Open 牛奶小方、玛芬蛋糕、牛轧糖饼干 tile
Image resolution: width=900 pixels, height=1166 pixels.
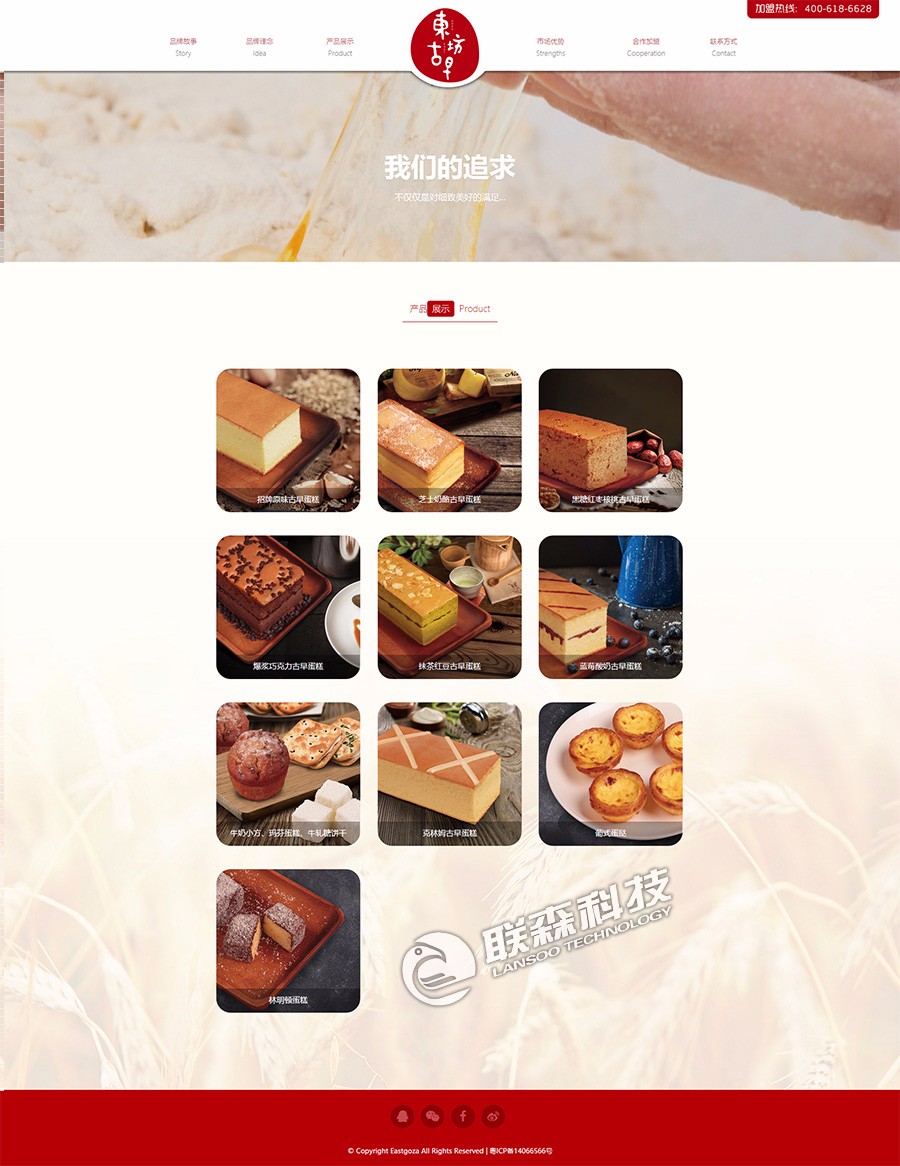pyautogui.click(x=288, y=774)
